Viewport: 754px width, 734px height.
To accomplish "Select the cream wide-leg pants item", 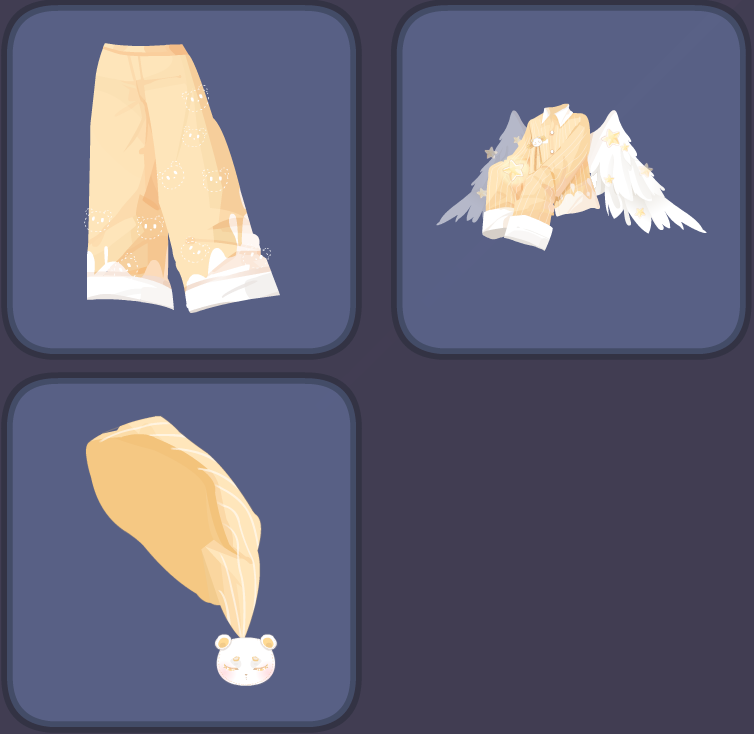I will pyautogui.click(x=181, y=179).
